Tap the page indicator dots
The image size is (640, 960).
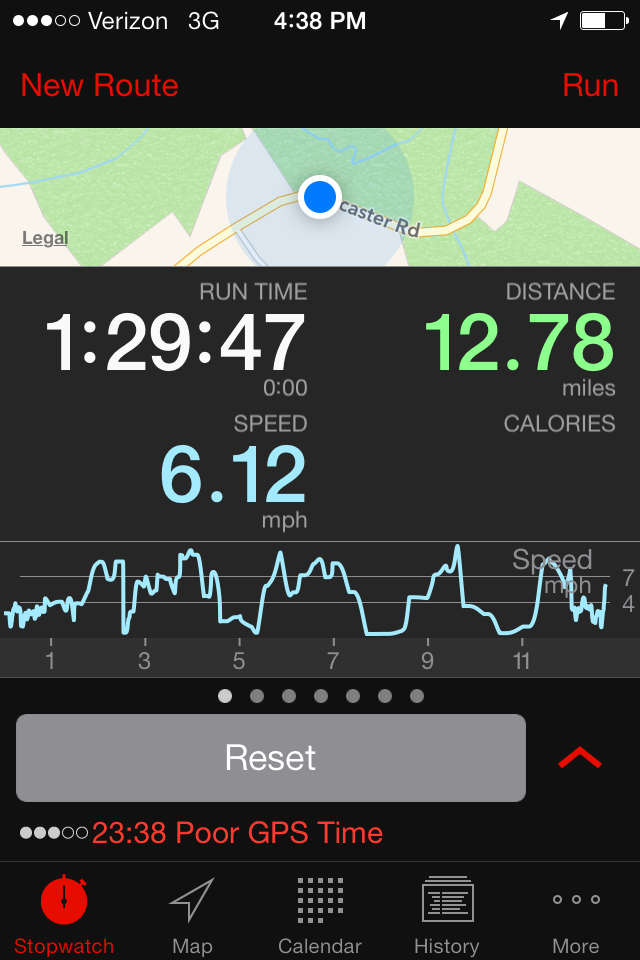pos(320,696)
